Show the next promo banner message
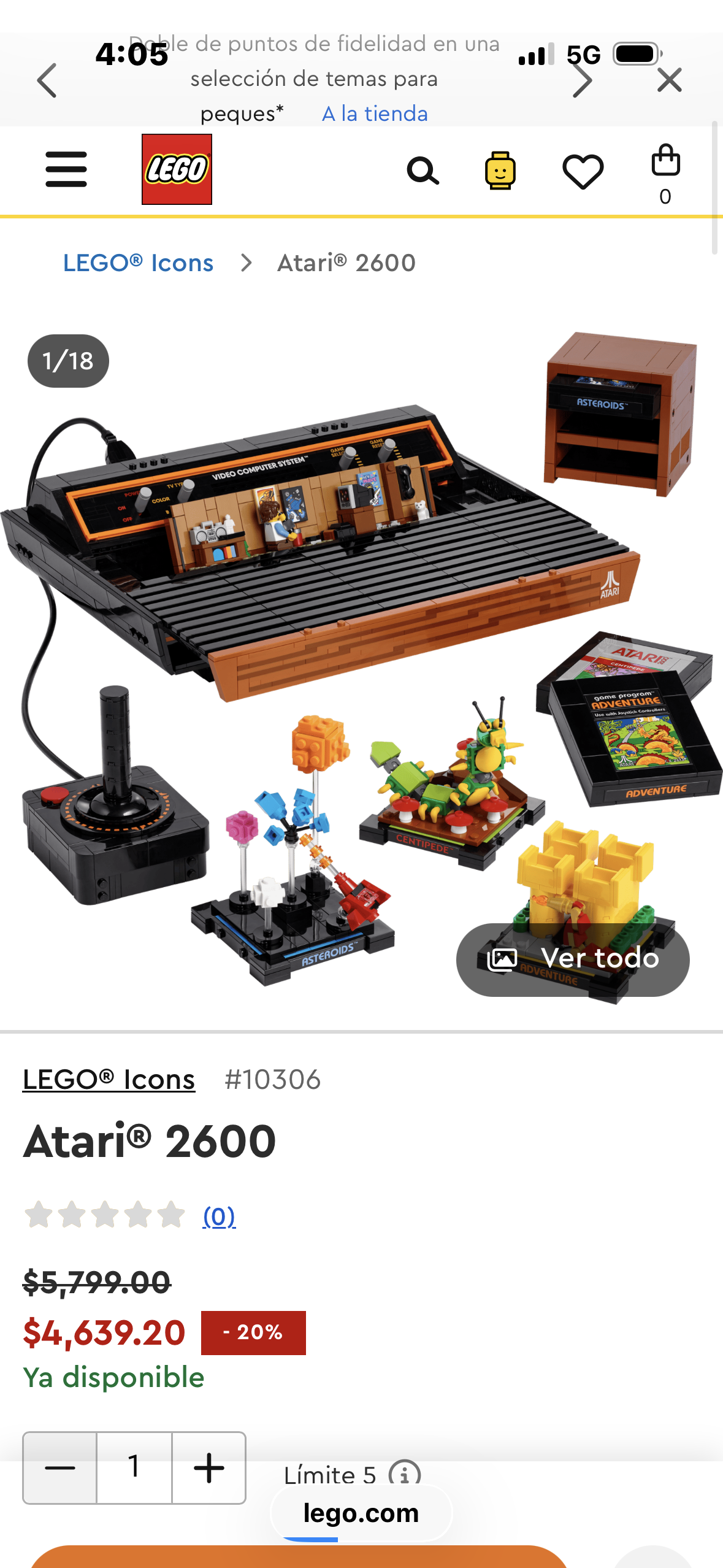The height and width of the screenshot is (1568, 723). [582, 80]
